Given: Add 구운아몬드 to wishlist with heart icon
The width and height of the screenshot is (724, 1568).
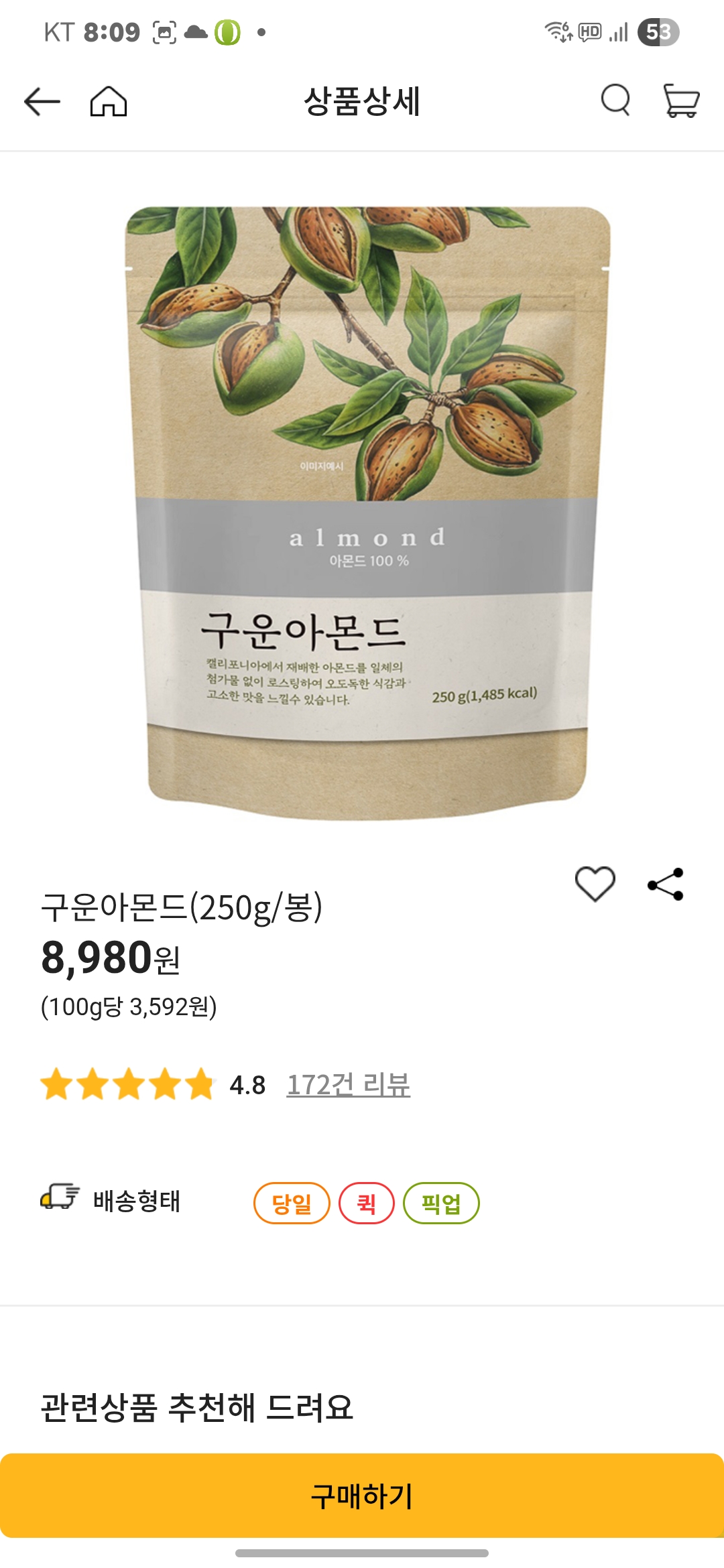Looking at the screenshot, I should click(x=596, y=885).
